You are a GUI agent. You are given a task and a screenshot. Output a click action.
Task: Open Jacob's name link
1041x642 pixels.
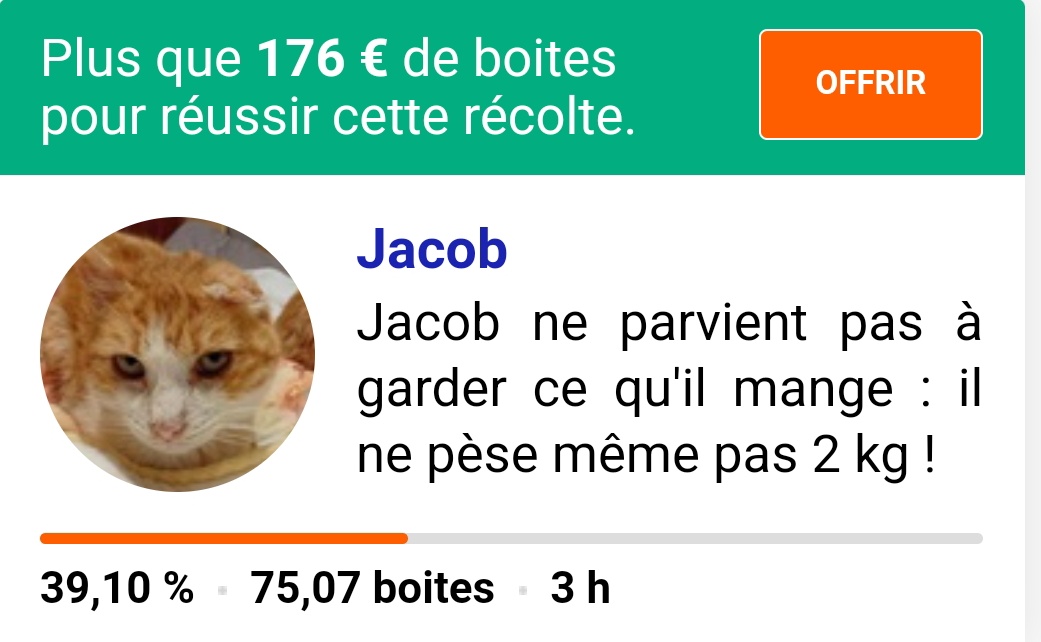pyautogui.click(x=432, y=250)
